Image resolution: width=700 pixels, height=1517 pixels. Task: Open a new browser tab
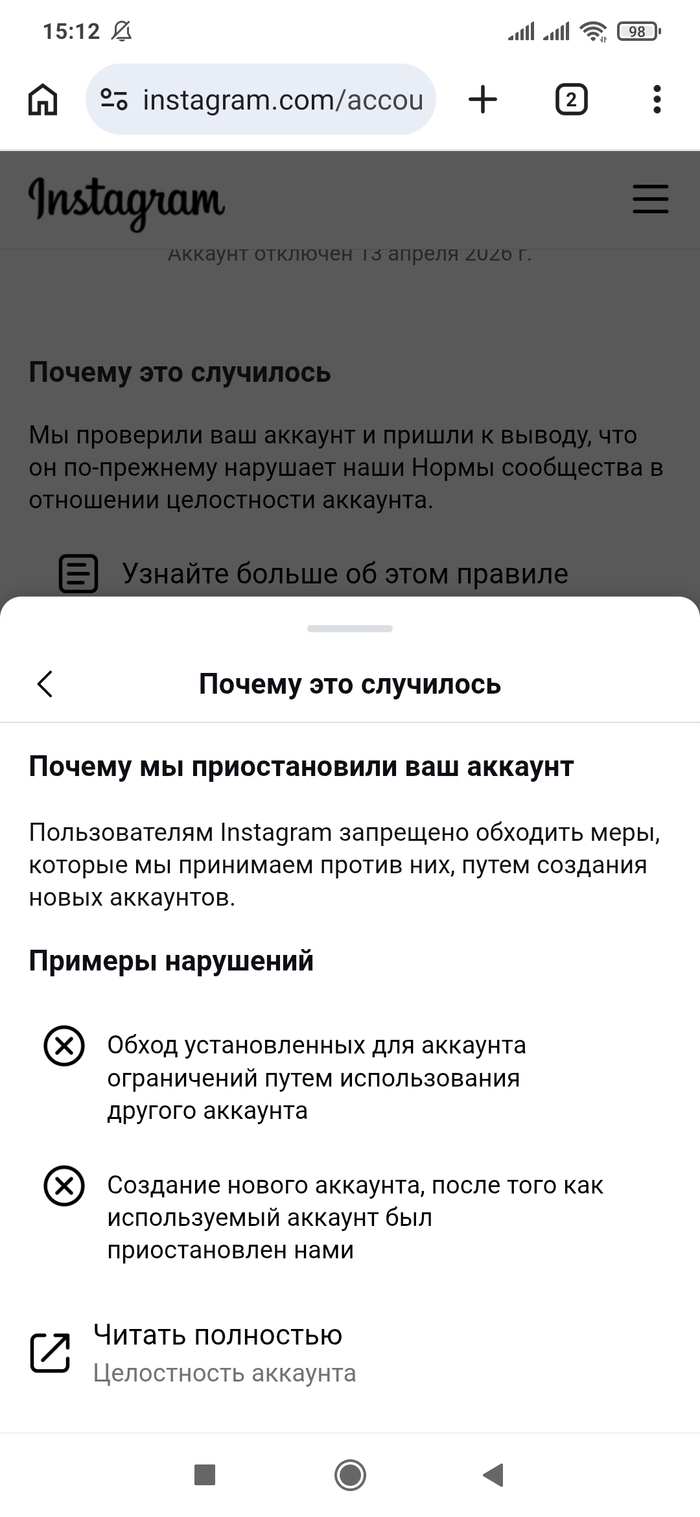483,99
